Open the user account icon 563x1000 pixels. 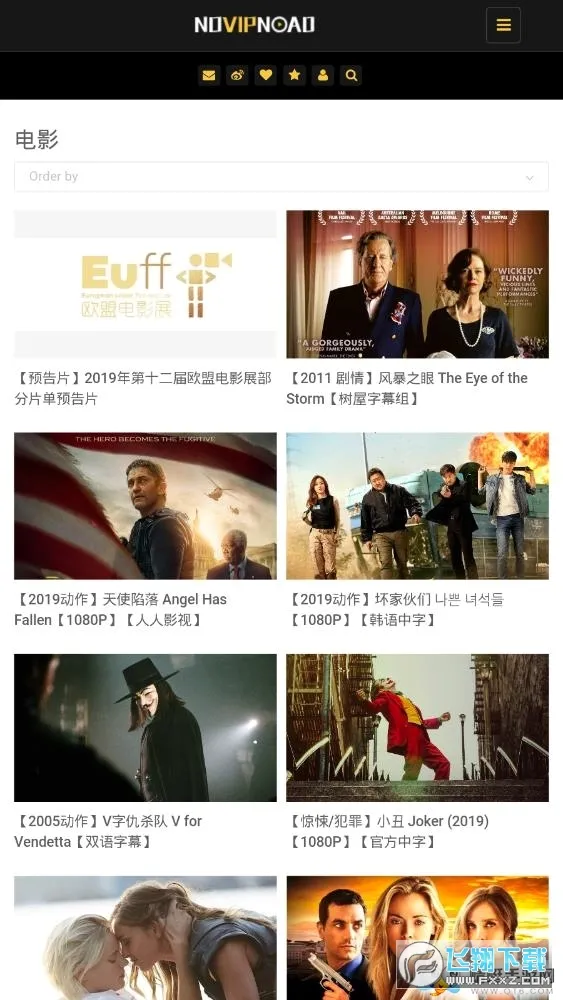coord(323,75)
